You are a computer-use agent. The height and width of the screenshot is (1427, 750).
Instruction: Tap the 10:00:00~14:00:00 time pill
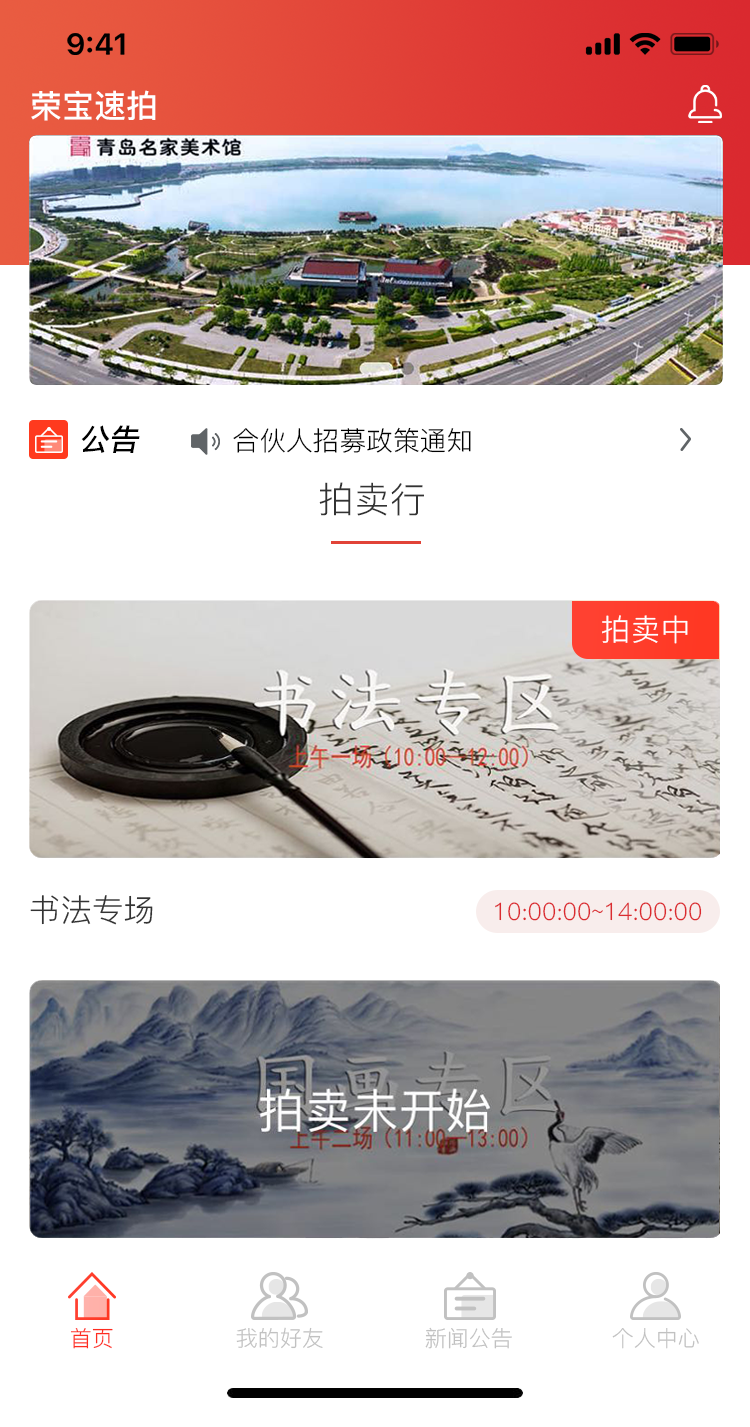[x=596, y=911]
